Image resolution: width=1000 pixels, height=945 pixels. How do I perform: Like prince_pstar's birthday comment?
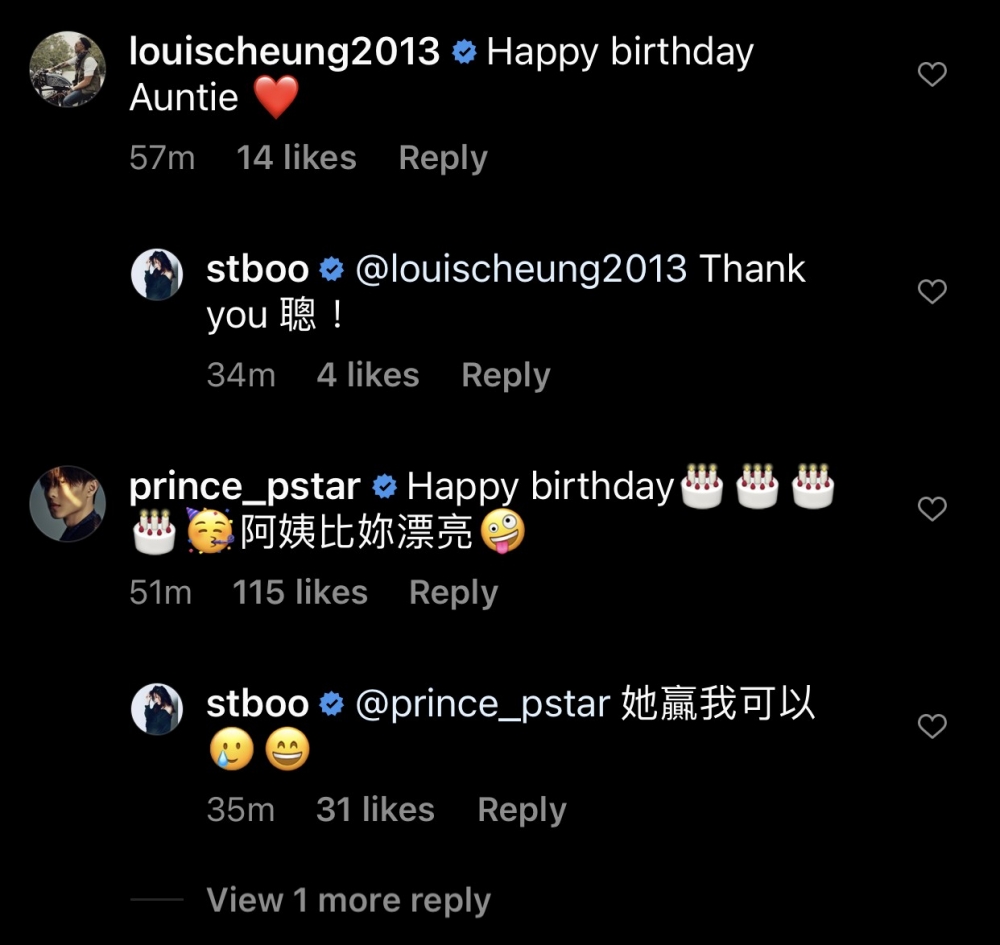(932, 509)
